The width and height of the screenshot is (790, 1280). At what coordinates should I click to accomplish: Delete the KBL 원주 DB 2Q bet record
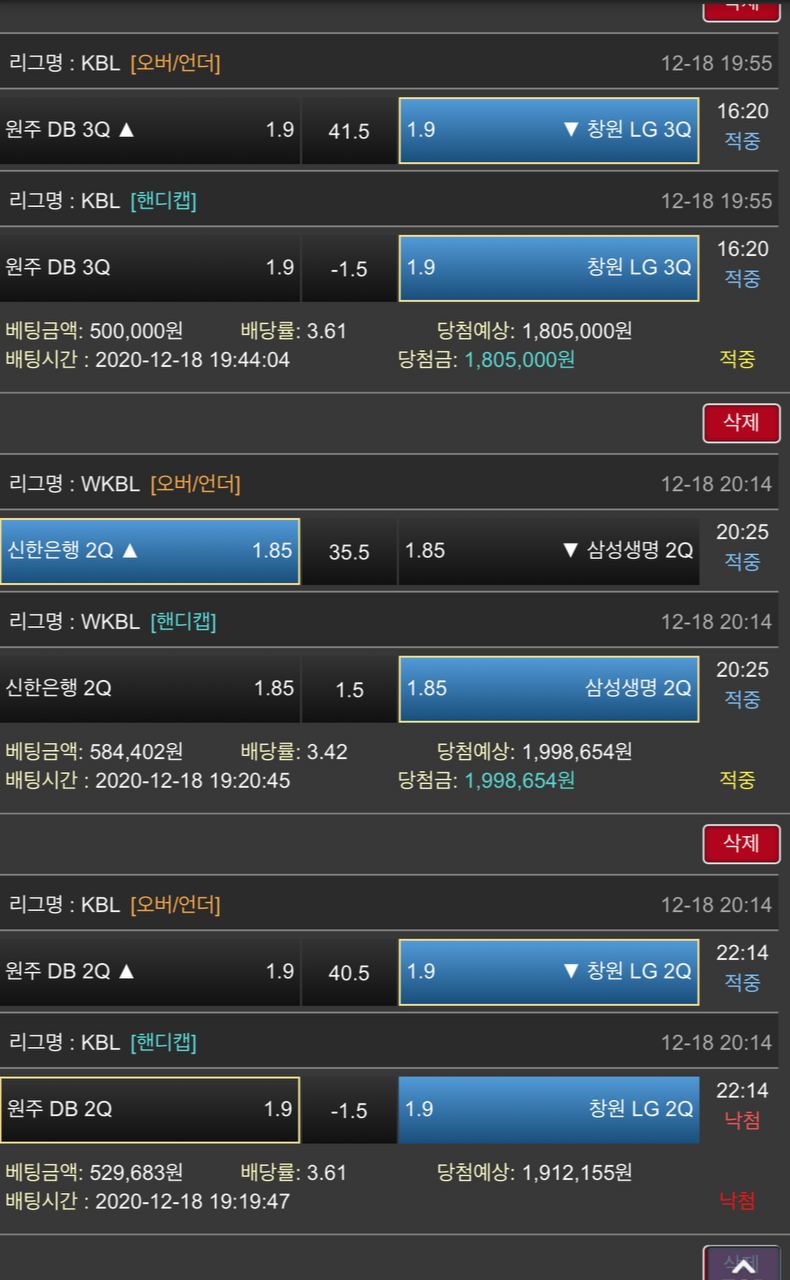coord(741,844)
